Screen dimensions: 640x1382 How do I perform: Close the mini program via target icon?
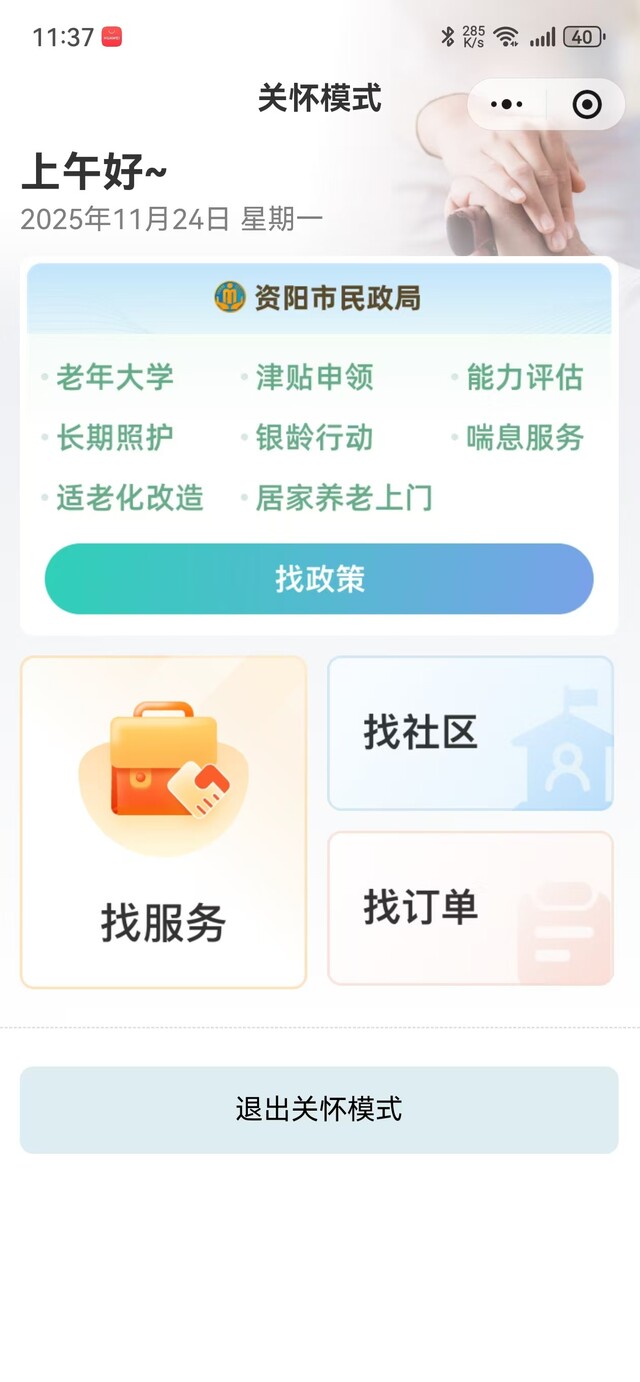pyautogui.click(x=587, y=104)
